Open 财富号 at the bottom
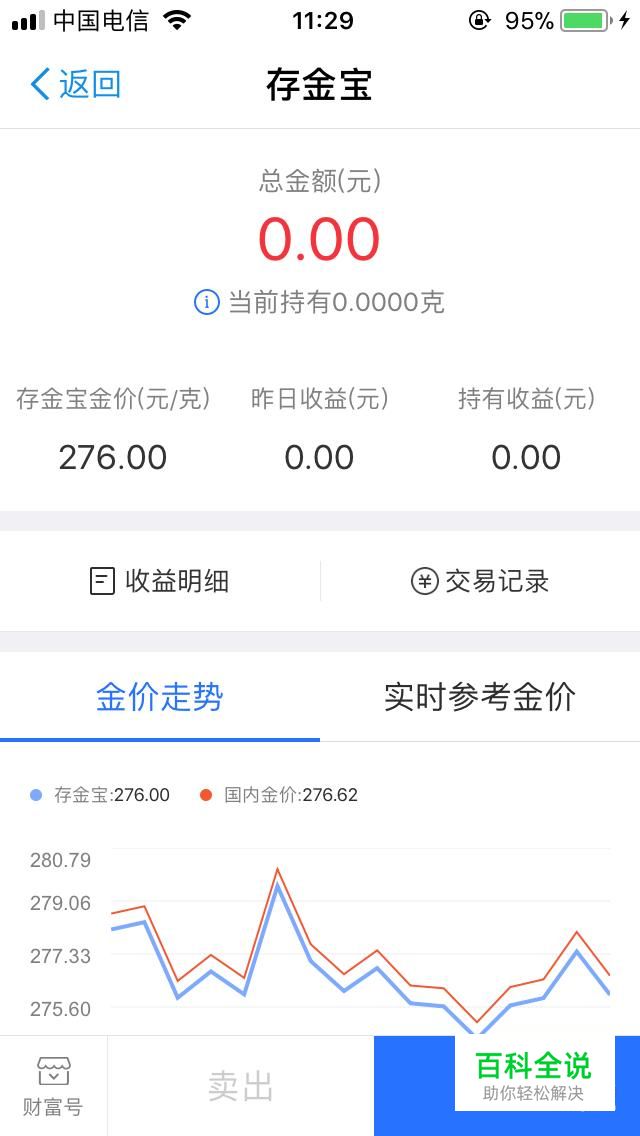Screen dimensions: 640x1136 click(x=53, y=1086)
